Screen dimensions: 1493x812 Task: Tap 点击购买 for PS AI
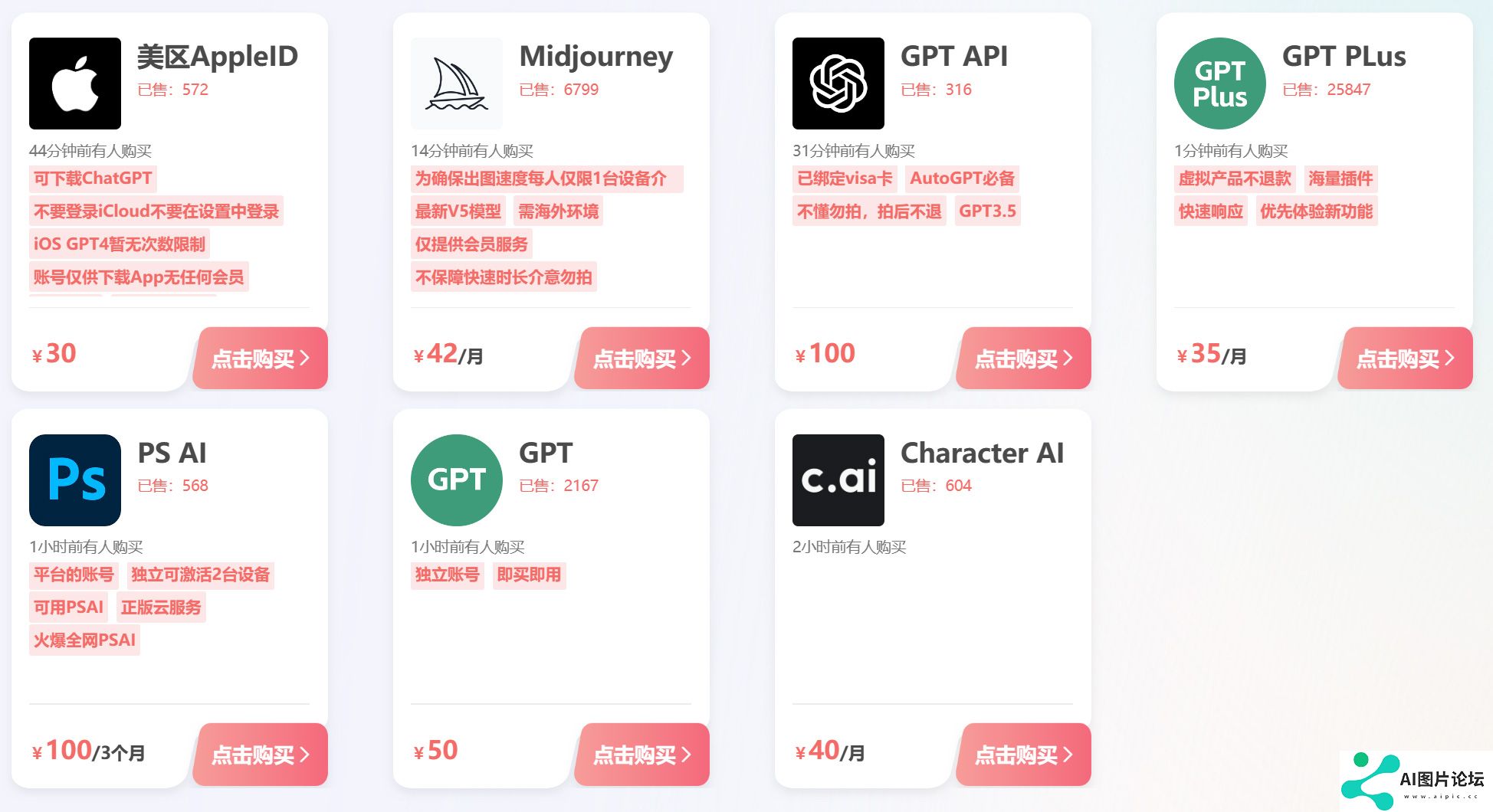pos(261,755)
